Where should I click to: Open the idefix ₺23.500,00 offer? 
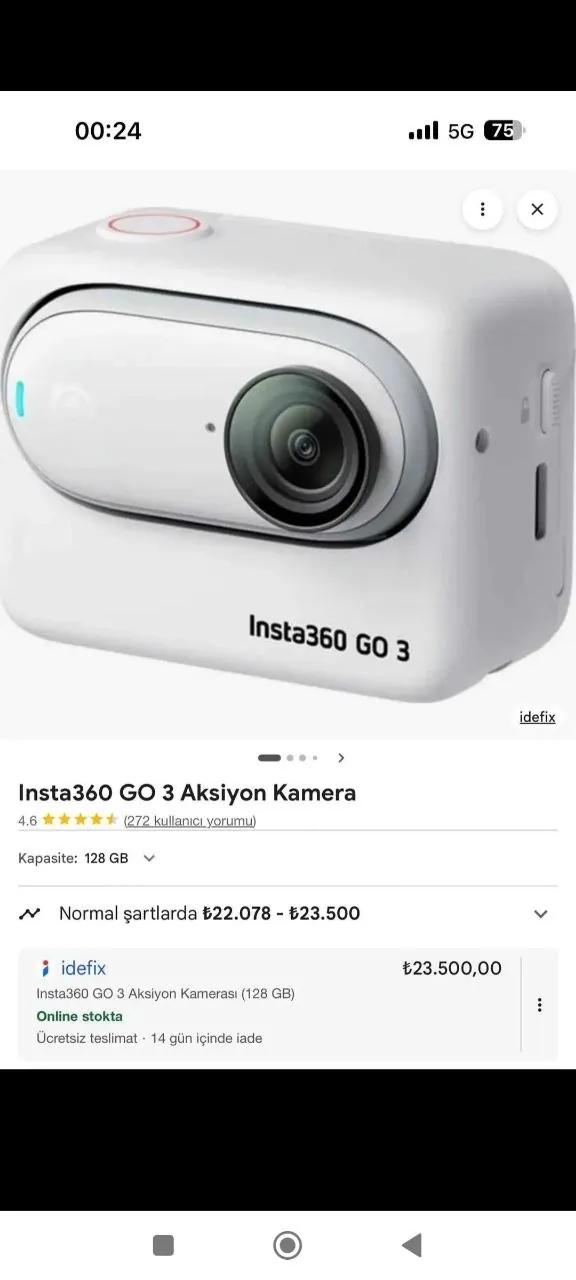coord(269,1003)
